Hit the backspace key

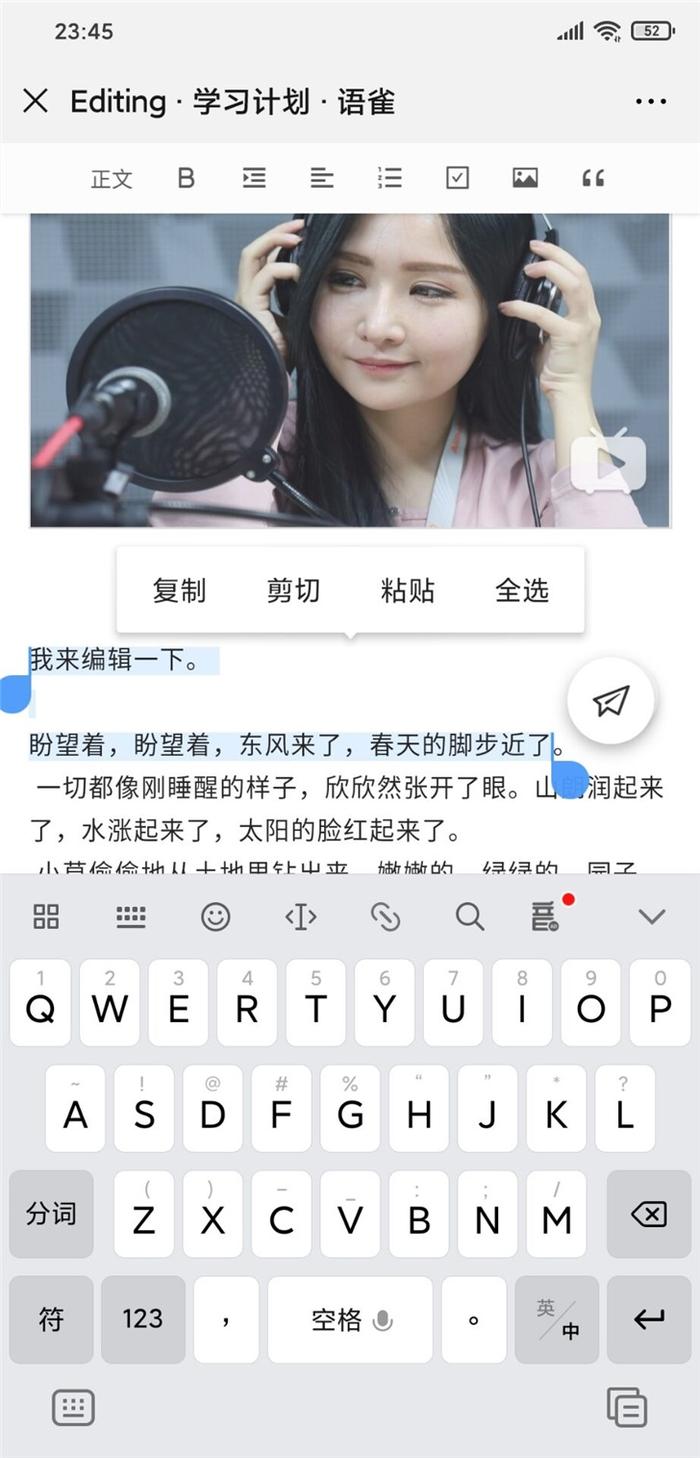tap(648, 1214)
